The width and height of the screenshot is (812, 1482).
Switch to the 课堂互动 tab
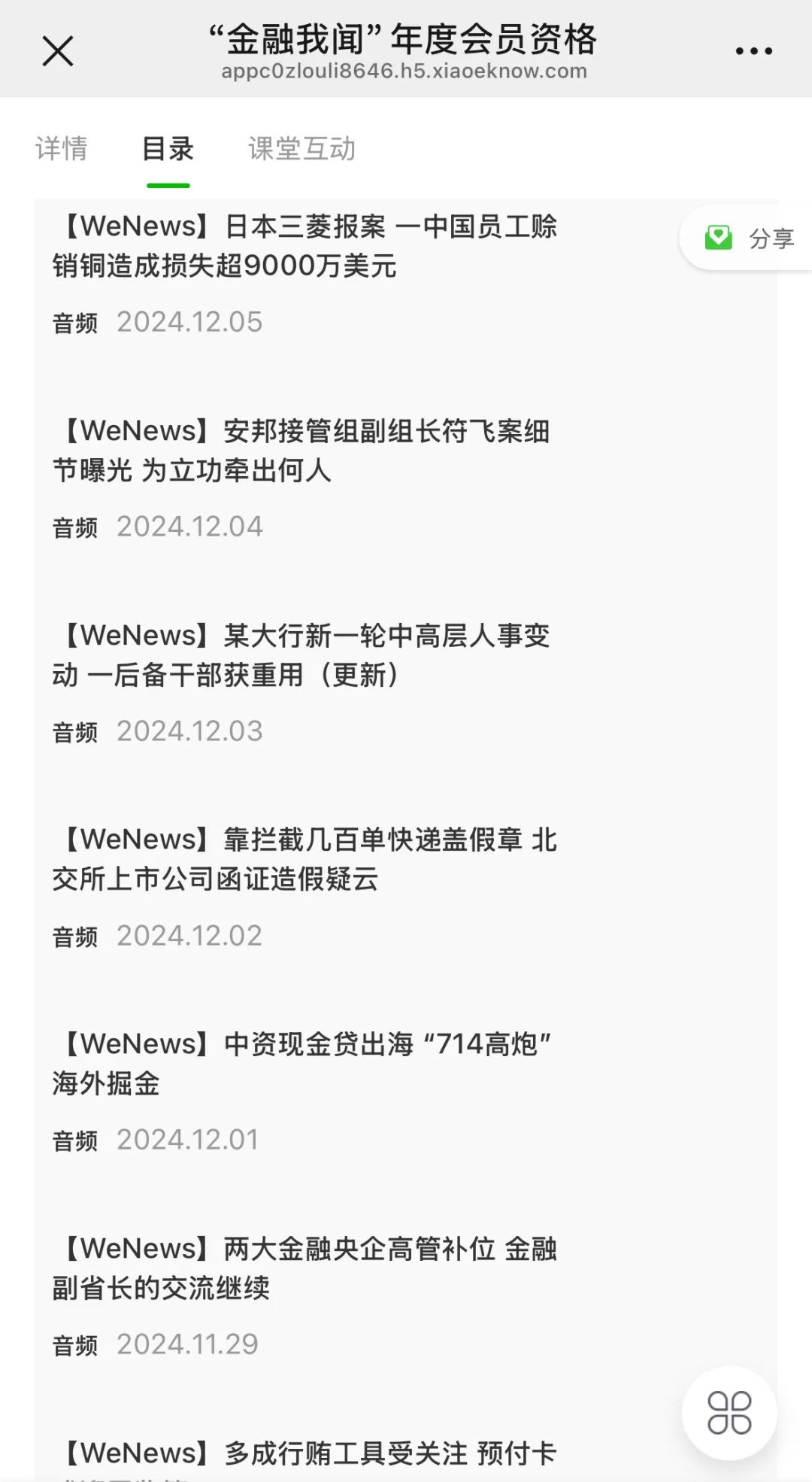[301, 148]
